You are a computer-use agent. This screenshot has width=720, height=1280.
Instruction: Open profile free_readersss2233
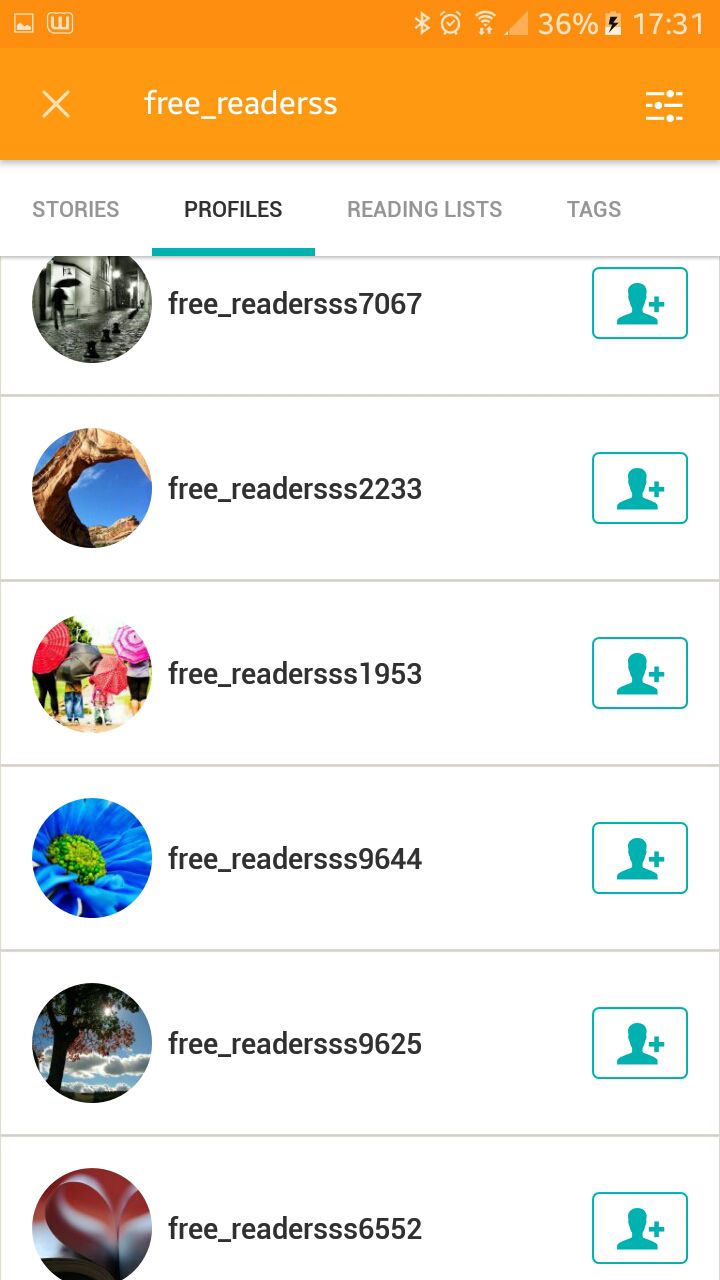[x=295, y=488]
